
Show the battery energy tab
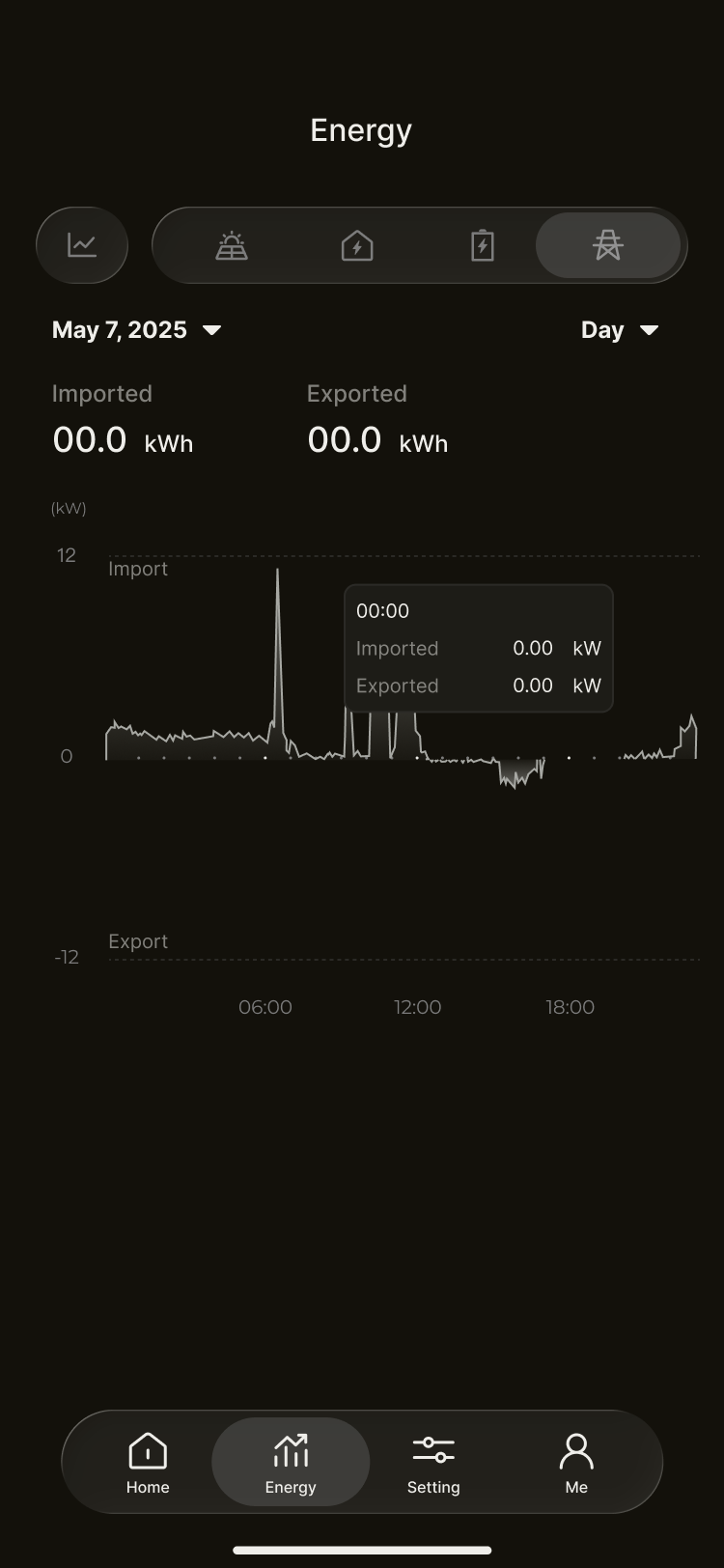coord(483,246)
